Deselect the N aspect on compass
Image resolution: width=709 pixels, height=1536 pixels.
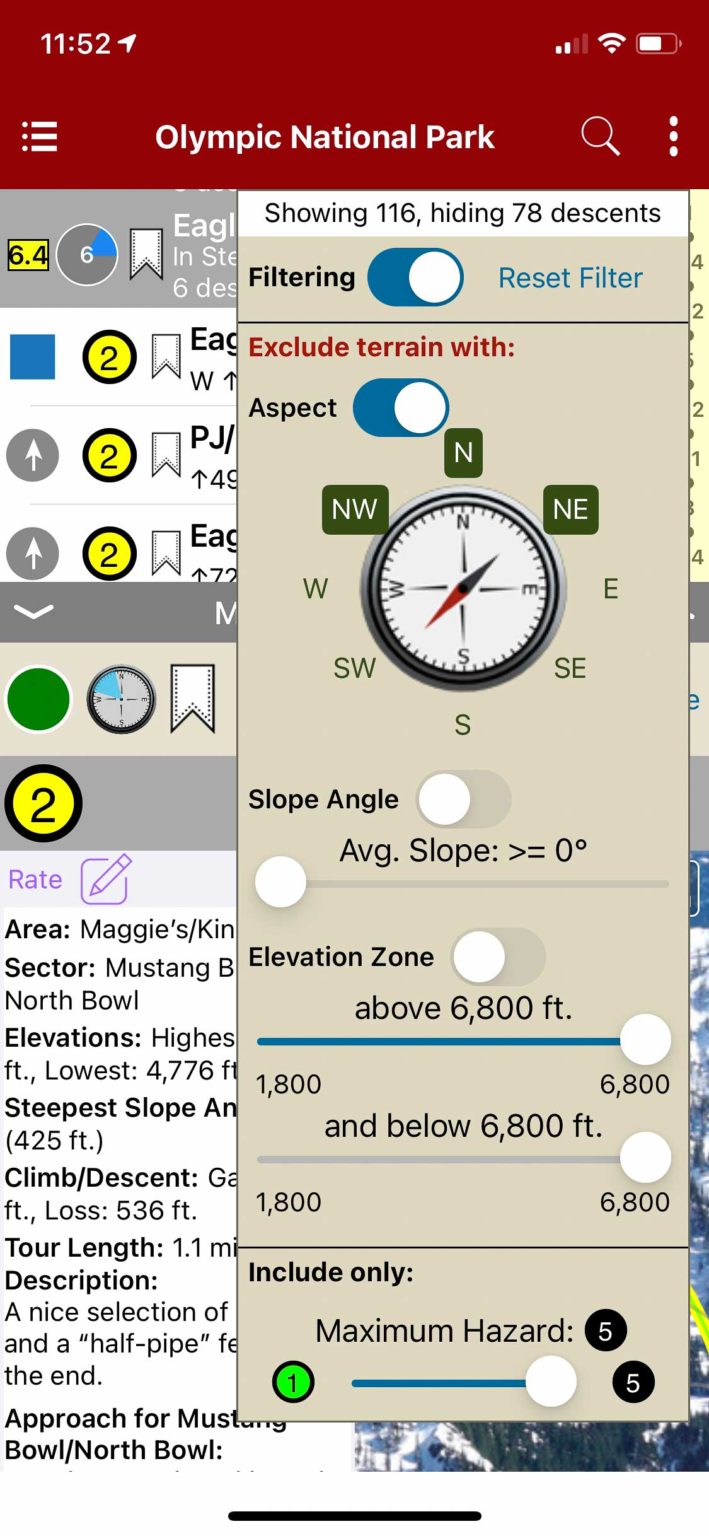pos(463,453)
